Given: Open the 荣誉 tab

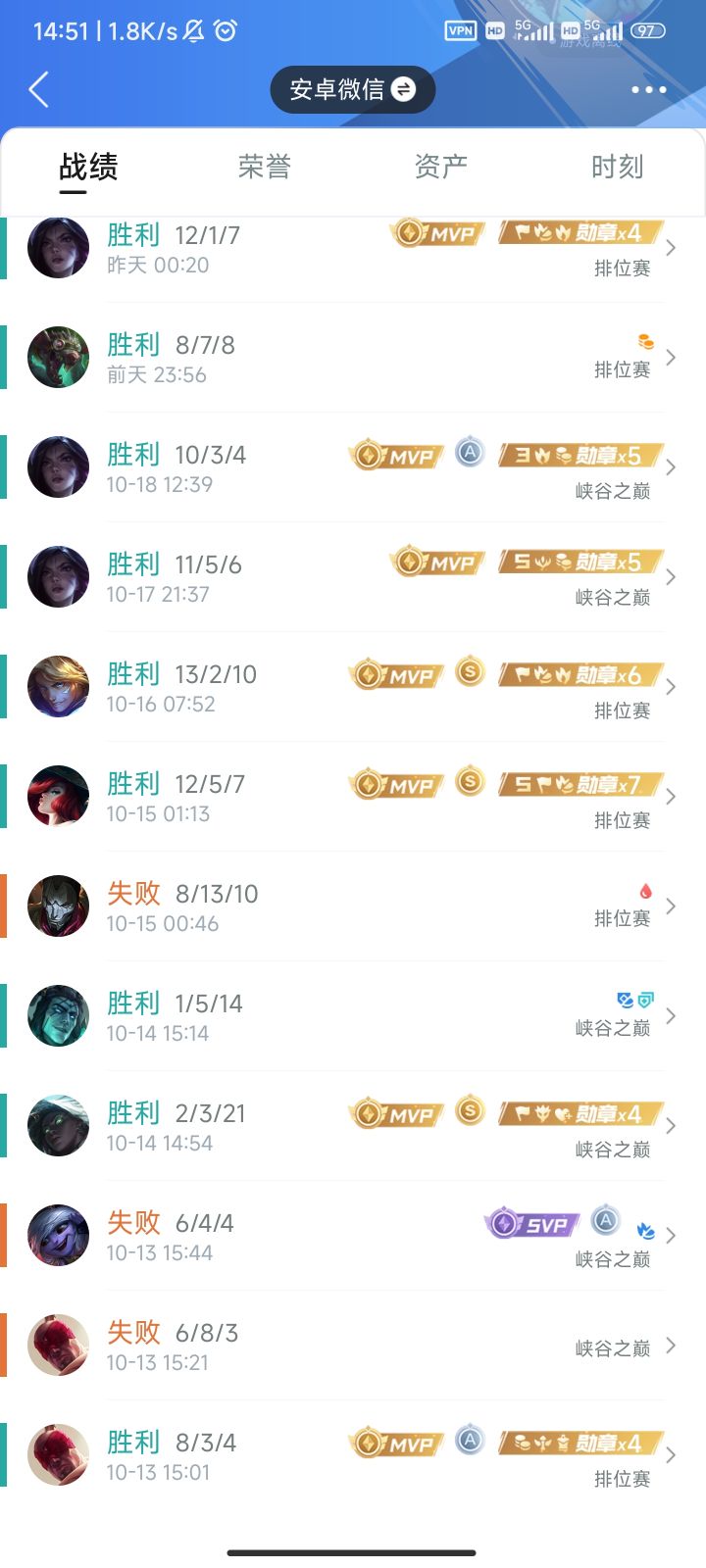Looking at the screenshot, I should (264, 168).
